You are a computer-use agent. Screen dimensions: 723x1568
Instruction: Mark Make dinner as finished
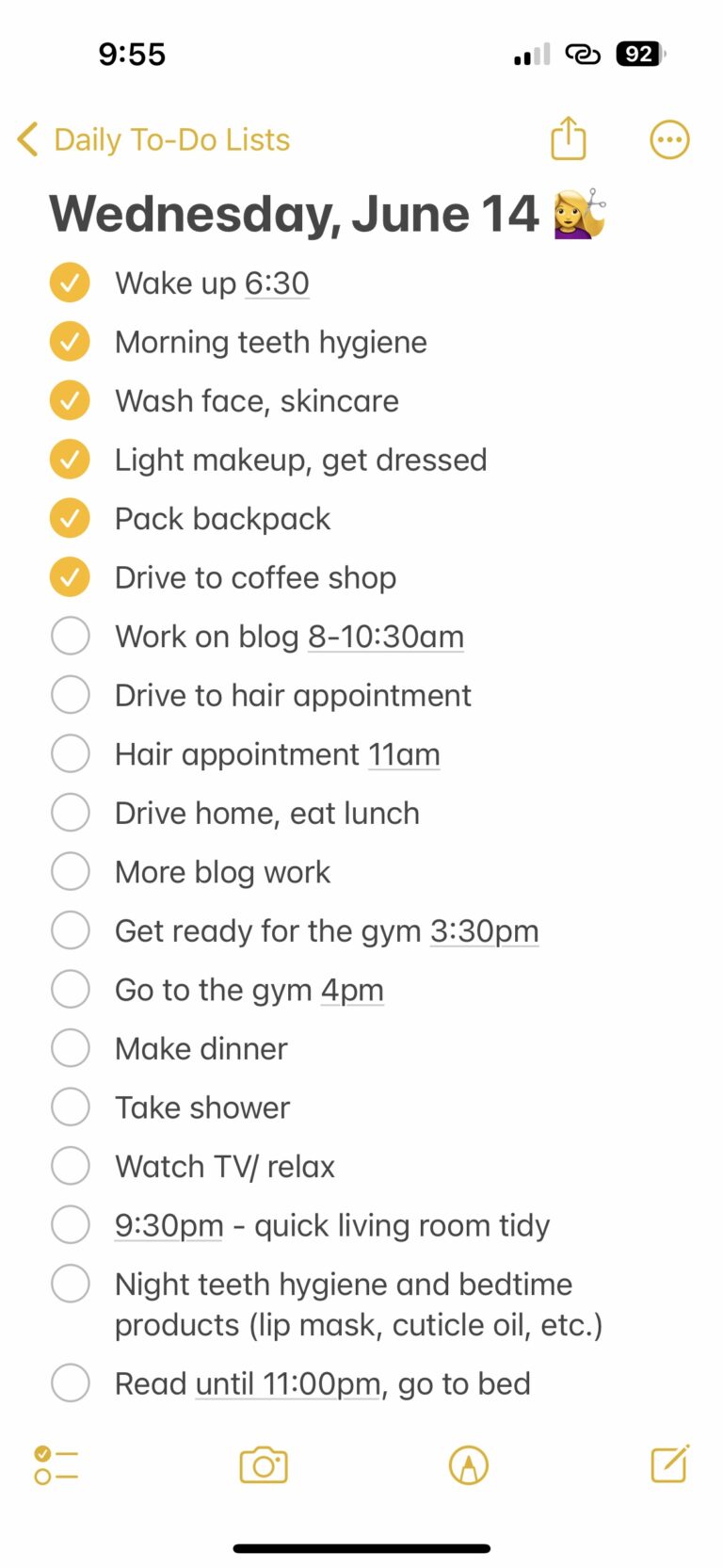(x=70, y=1047)
